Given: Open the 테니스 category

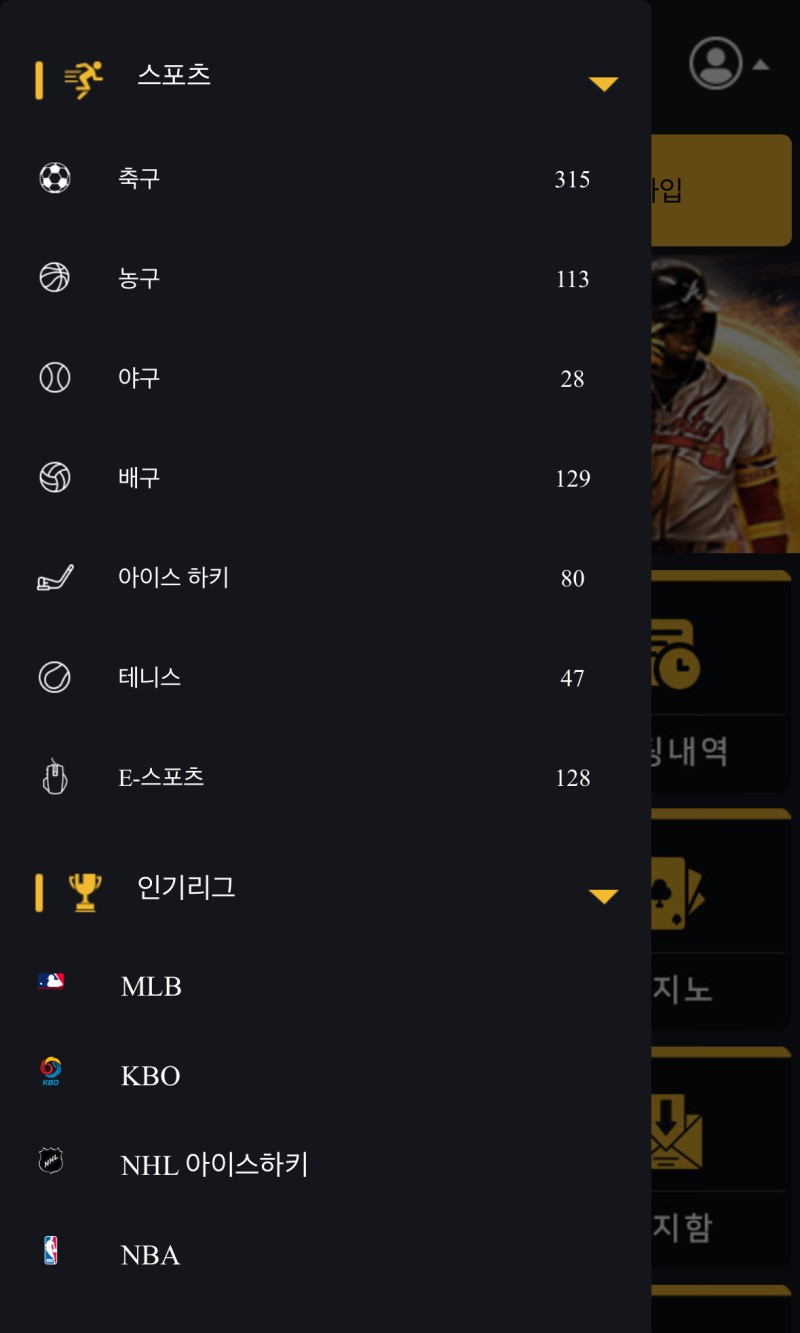Looking at the screenshot, I should [x=149, y=678].
